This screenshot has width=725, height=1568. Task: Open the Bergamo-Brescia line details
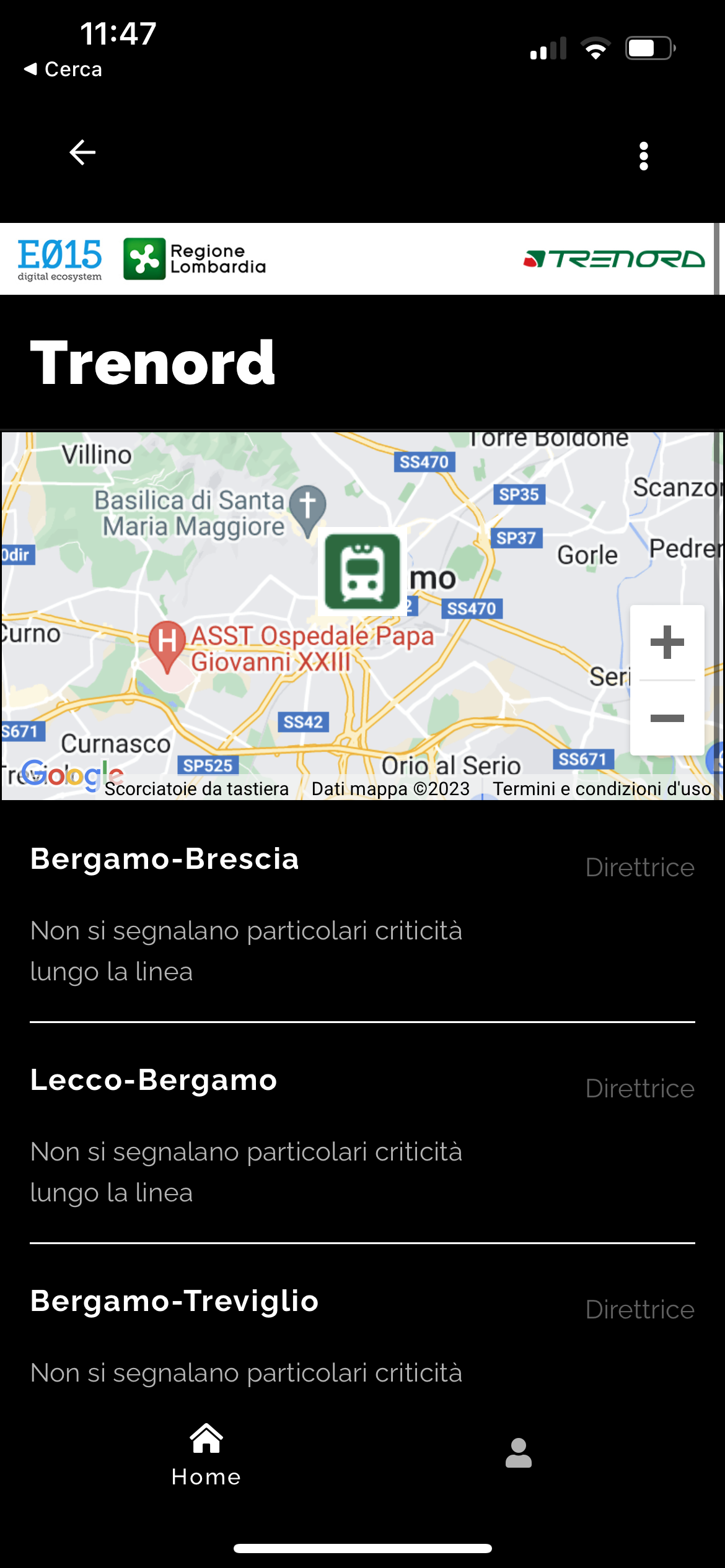click(x=165, y=860)
